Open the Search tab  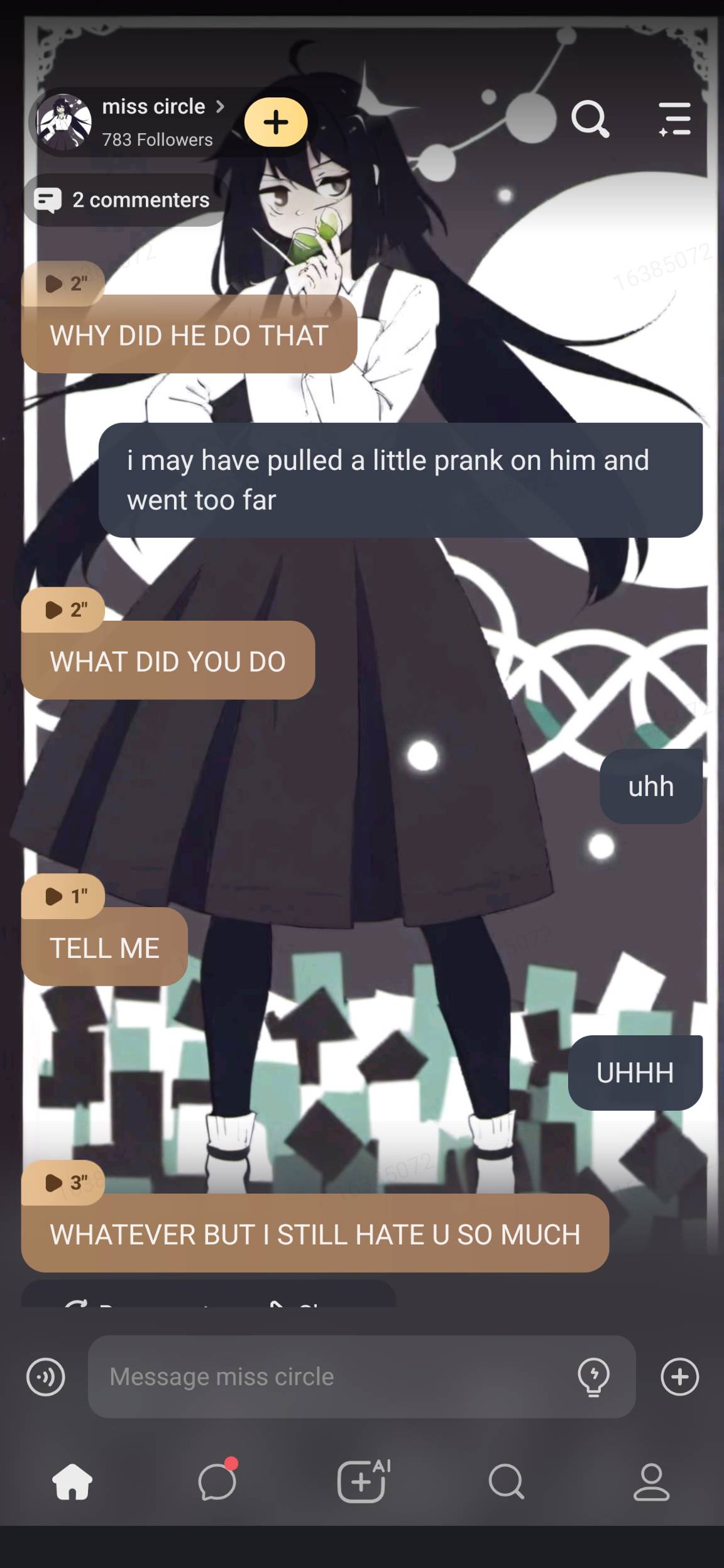click(507, 1482)
